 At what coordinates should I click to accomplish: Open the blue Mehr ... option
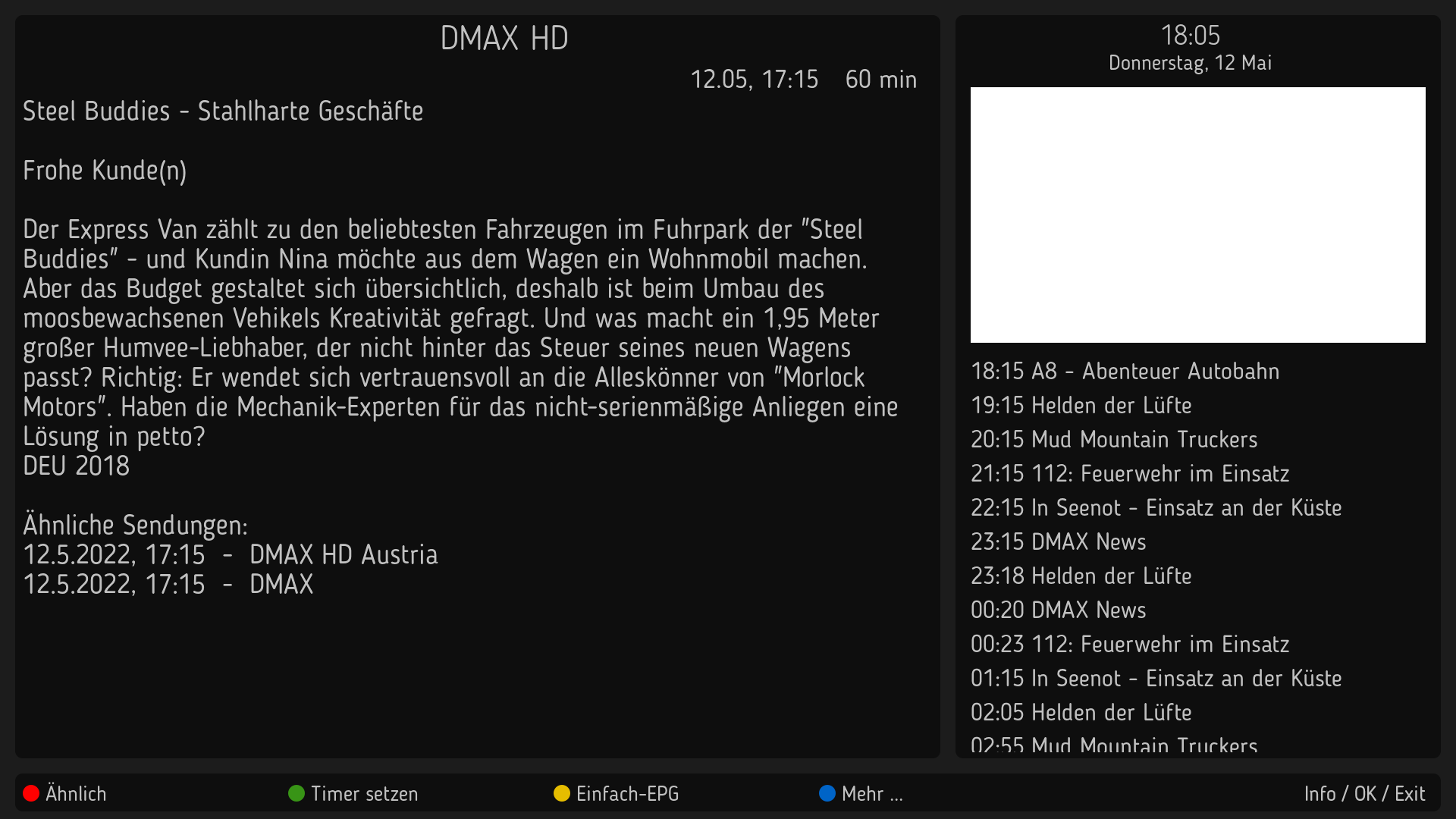tap(861, 793)
